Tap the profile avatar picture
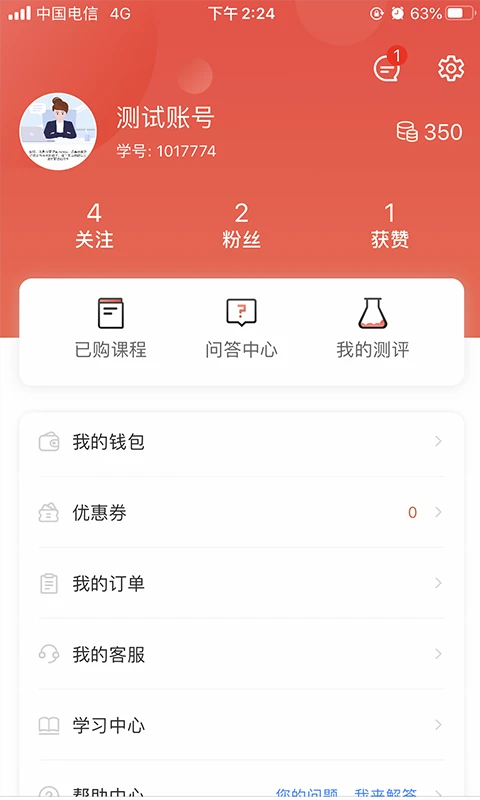 58,132
